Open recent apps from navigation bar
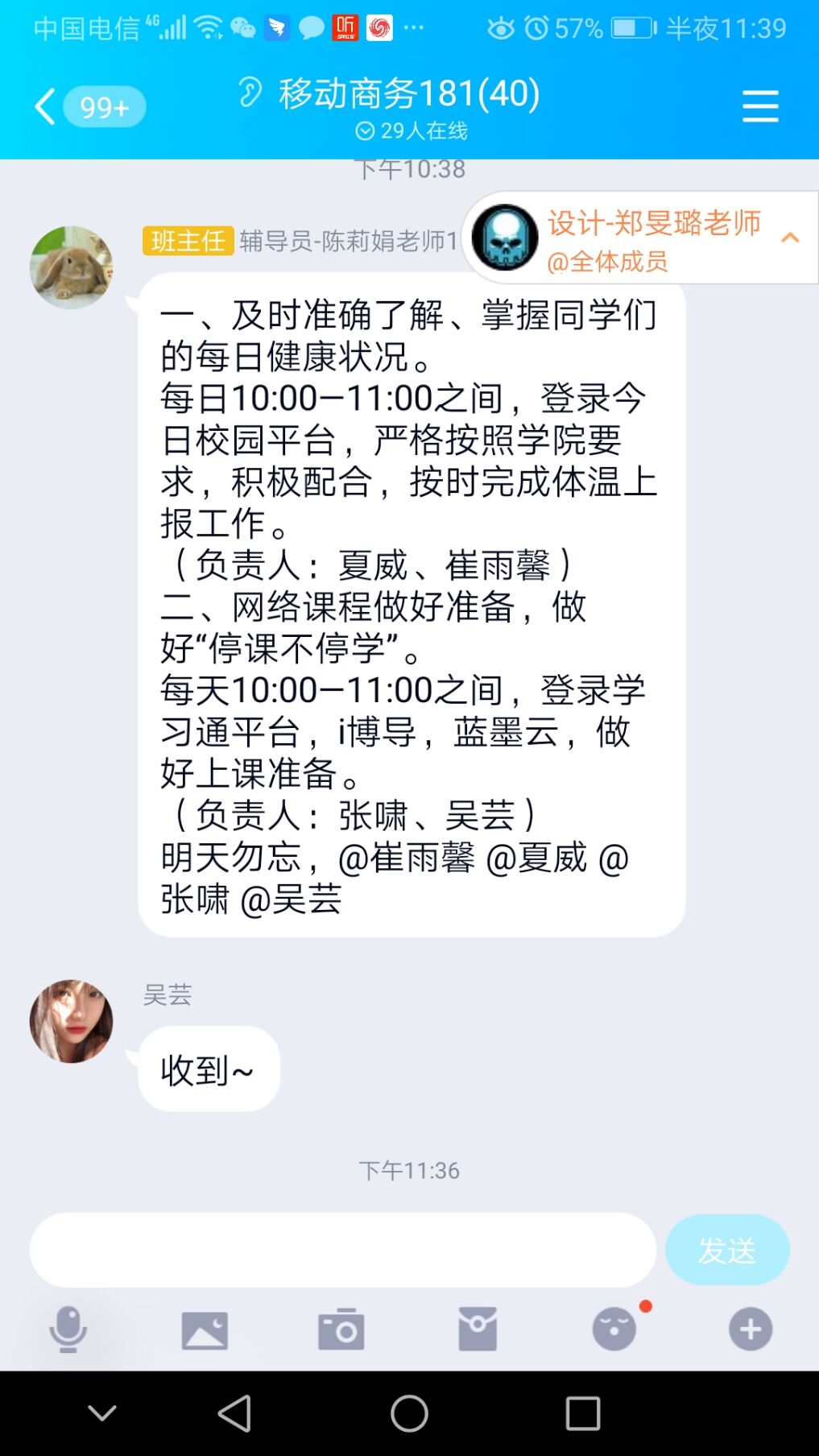The image size is (819, 1456). [x=582, y=1413]
